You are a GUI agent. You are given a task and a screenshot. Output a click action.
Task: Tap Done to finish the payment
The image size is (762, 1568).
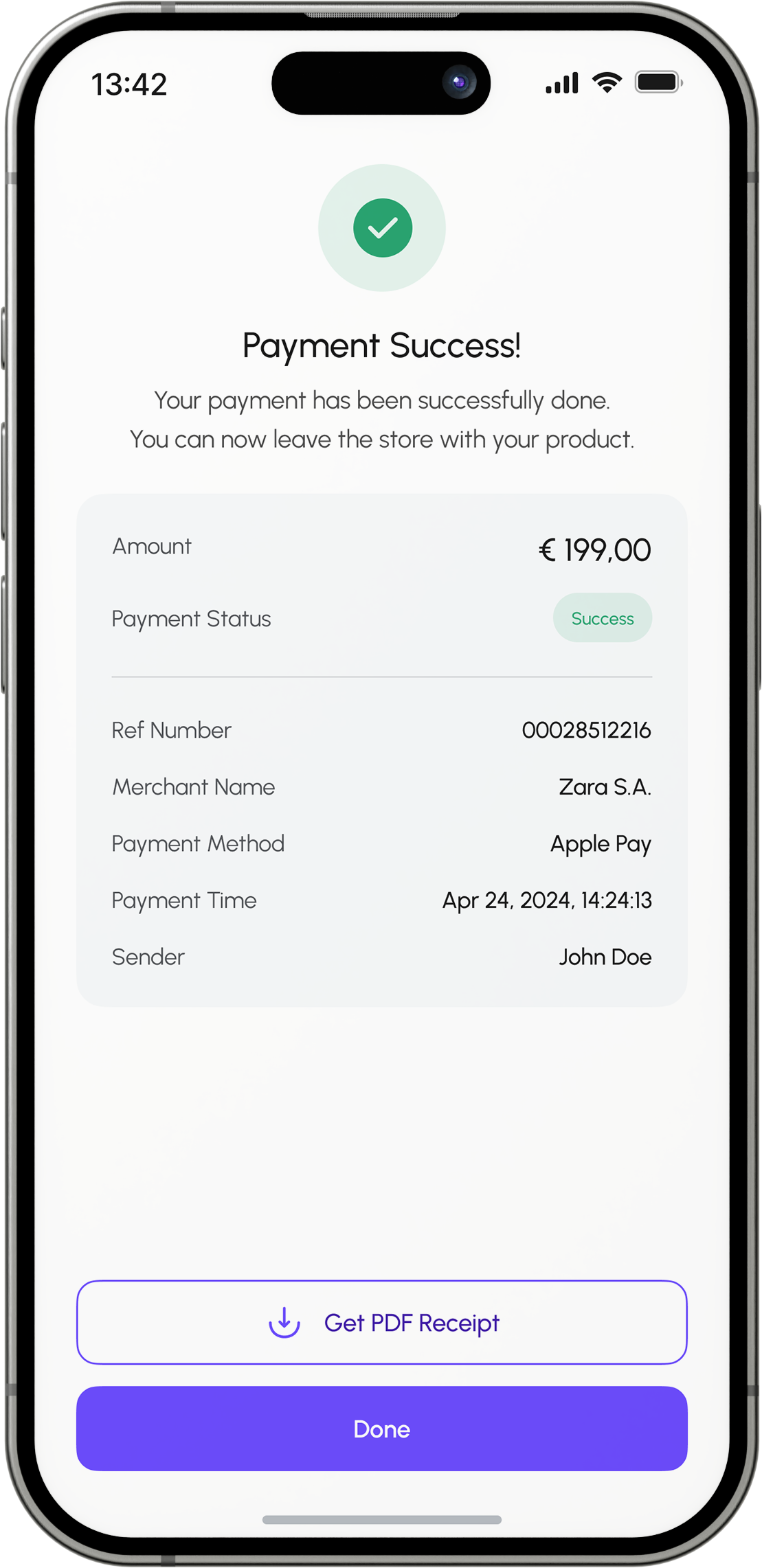coord(381,1428)
